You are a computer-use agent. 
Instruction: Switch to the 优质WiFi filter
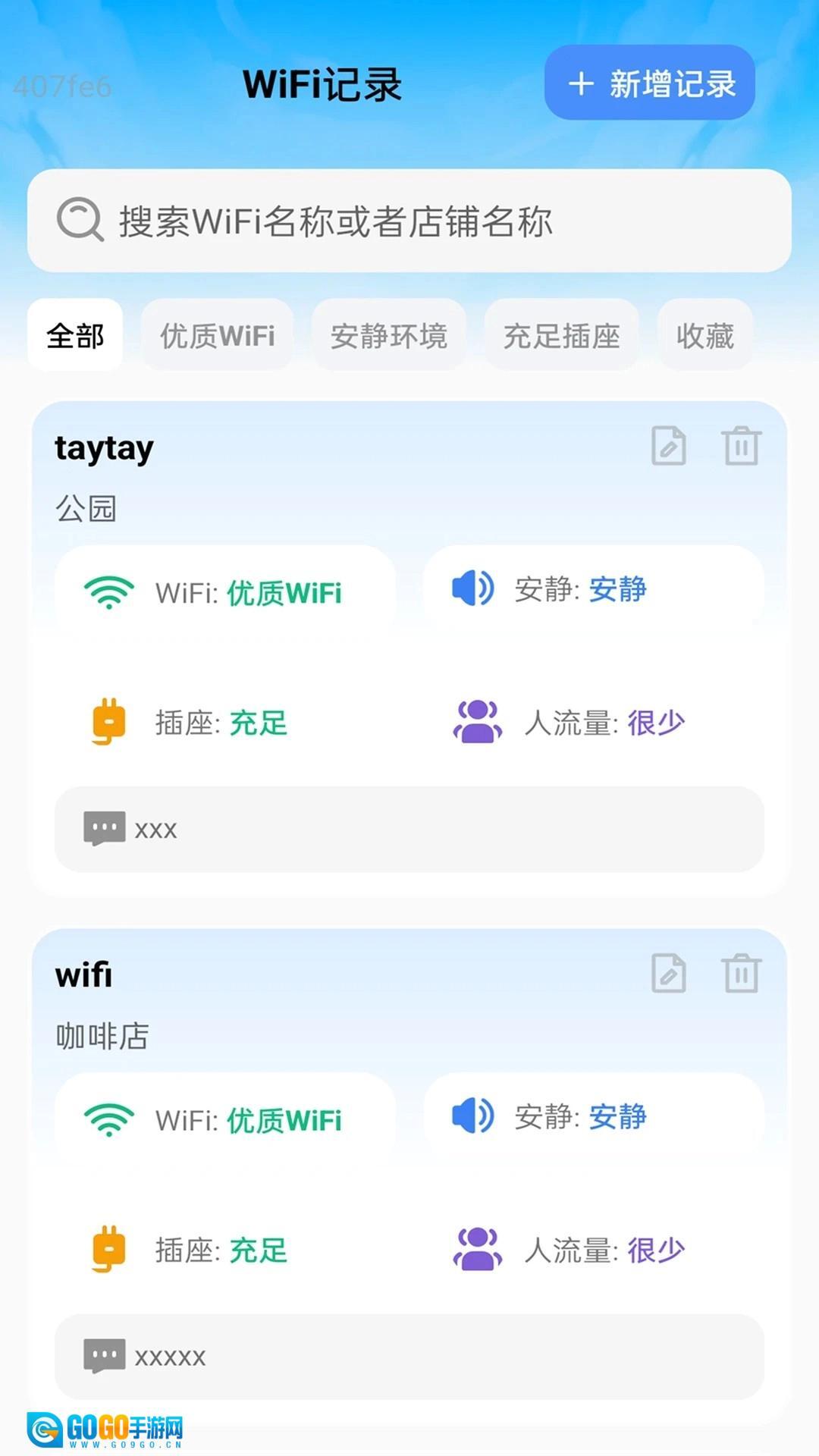tap(218, 335)
